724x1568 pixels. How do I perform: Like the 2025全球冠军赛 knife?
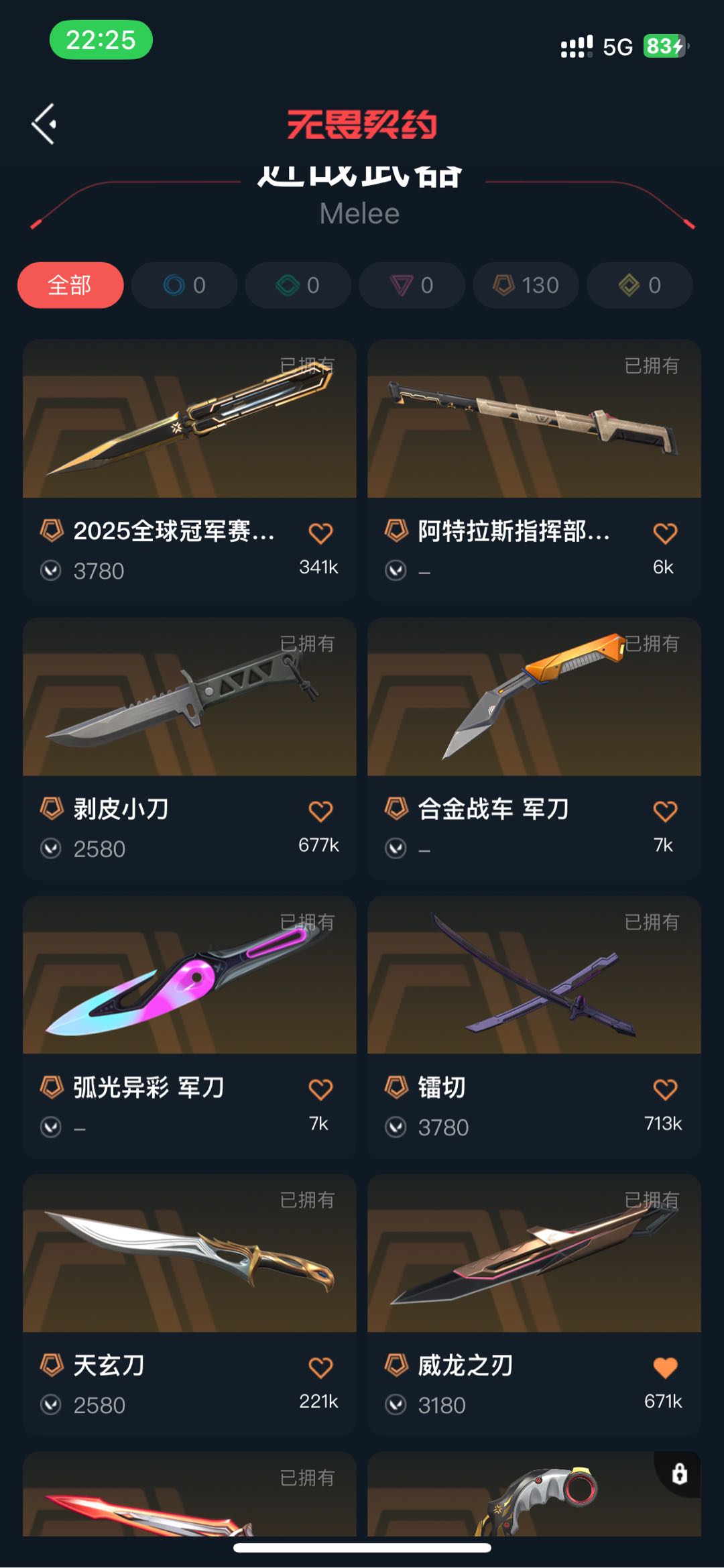[x=320, y=534]
